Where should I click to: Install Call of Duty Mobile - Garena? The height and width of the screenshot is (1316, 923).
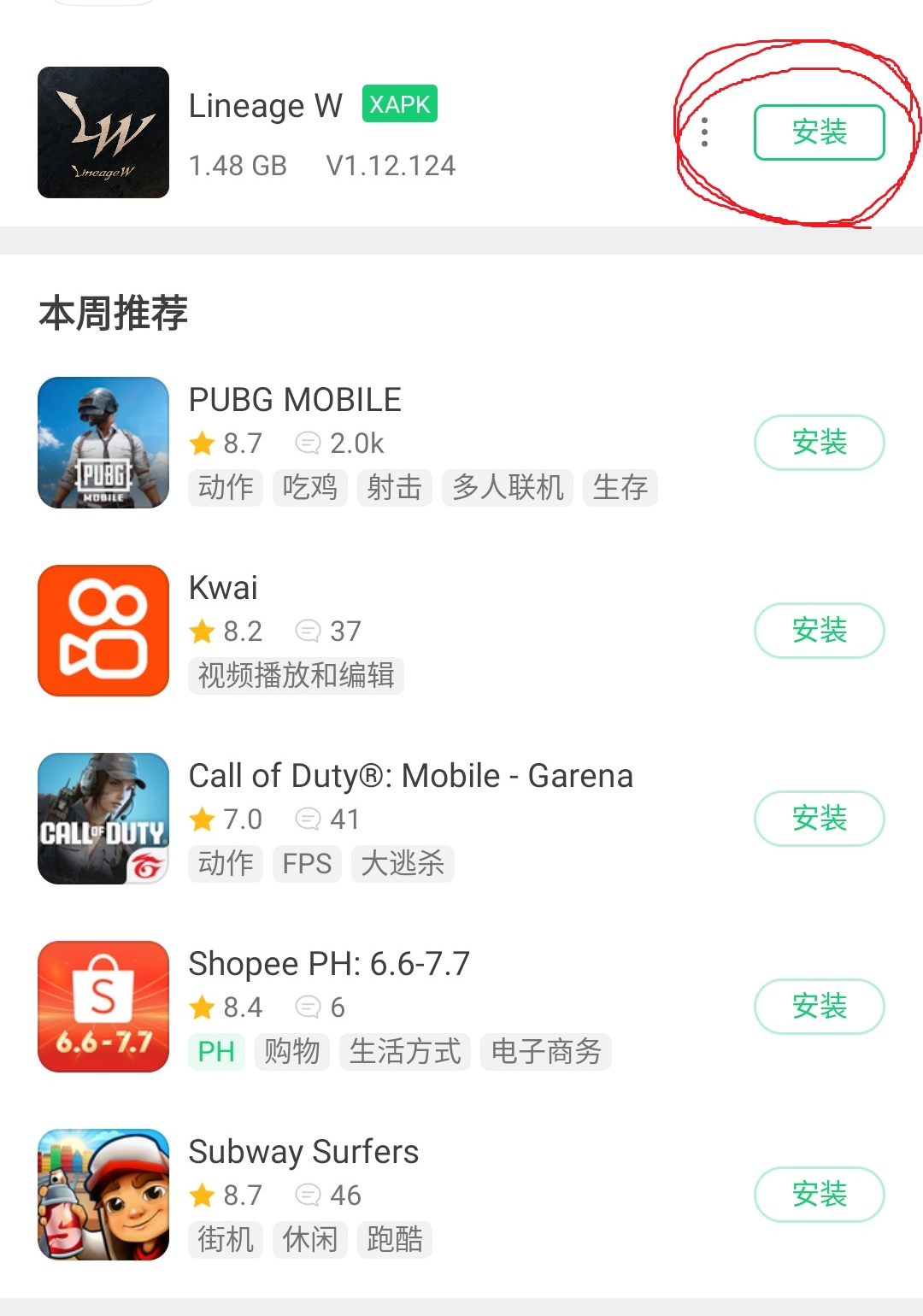[x=819, y=819]
